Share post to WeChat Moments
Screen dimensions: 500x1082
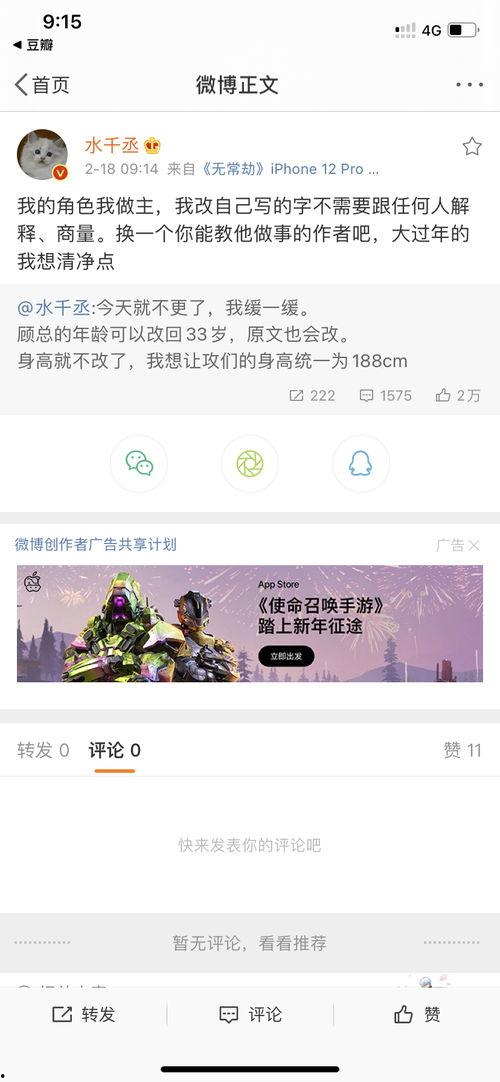(250, 464)
